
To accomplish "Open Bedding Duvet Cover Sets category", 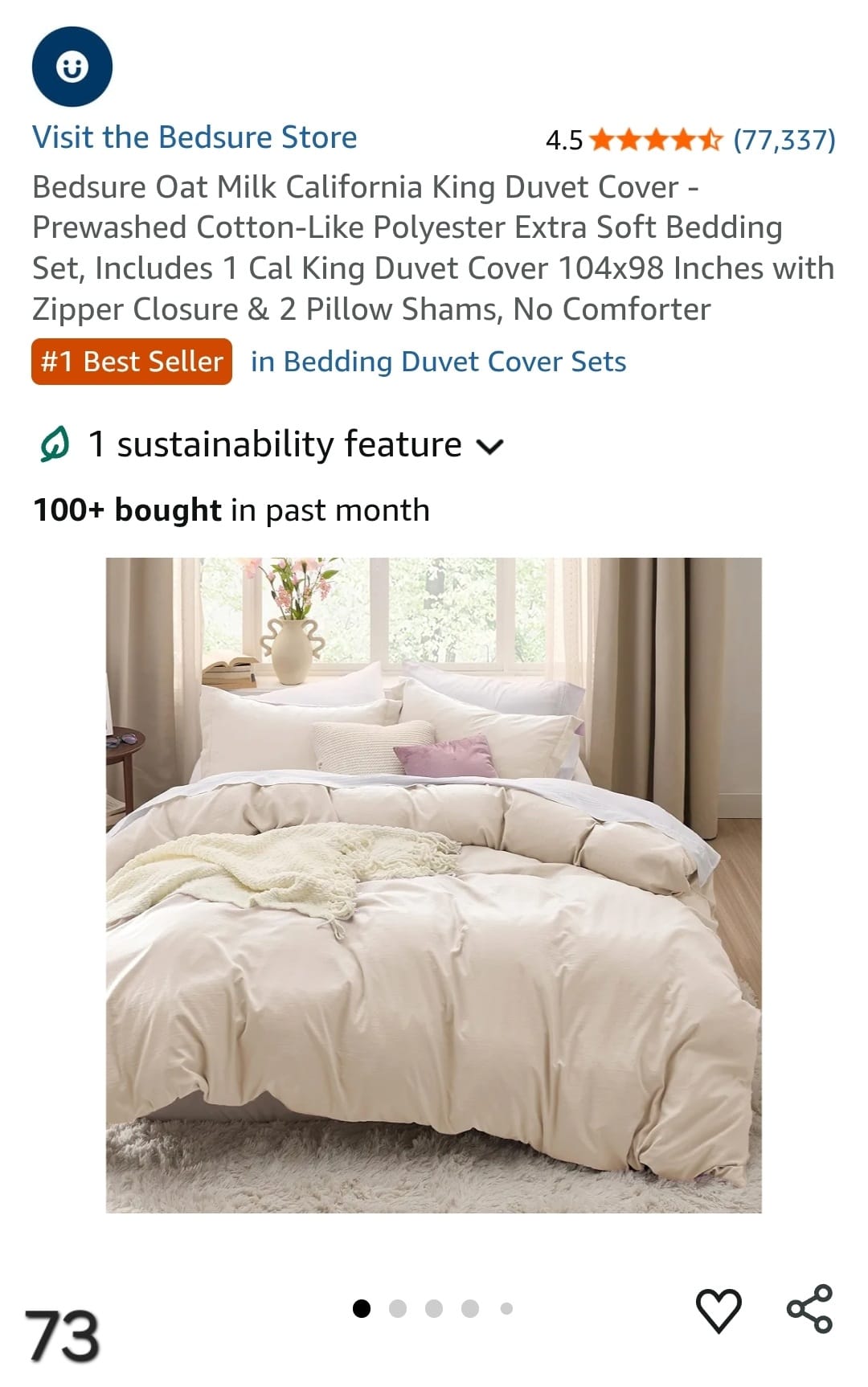I will (438, 362).
